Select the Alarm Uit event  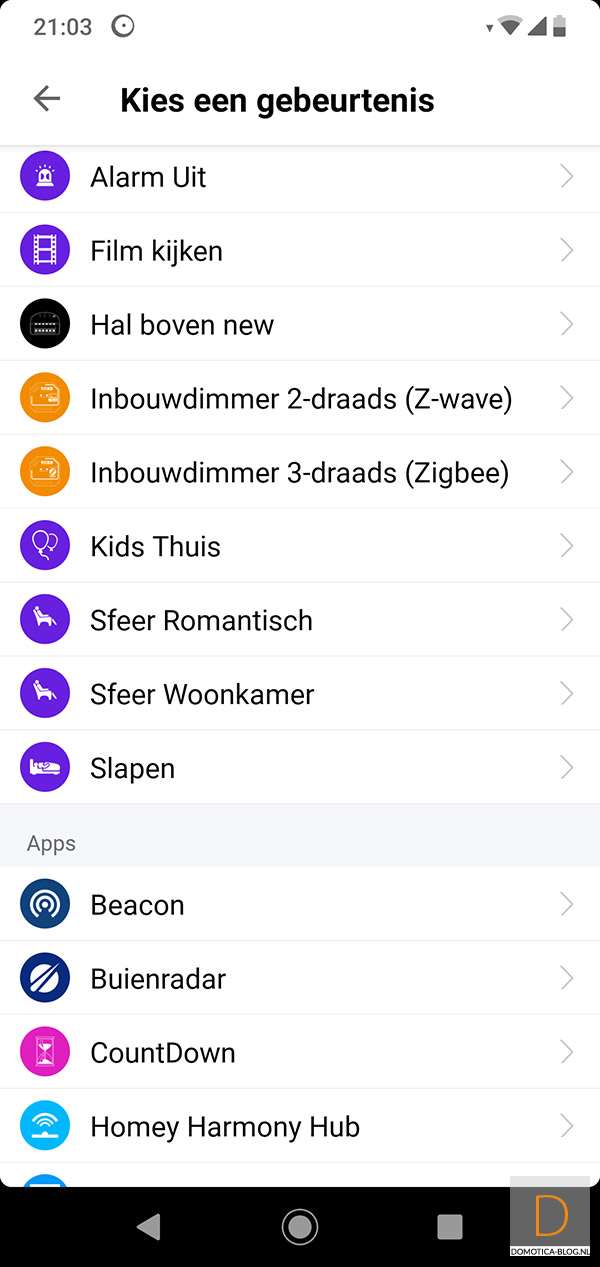300,177
